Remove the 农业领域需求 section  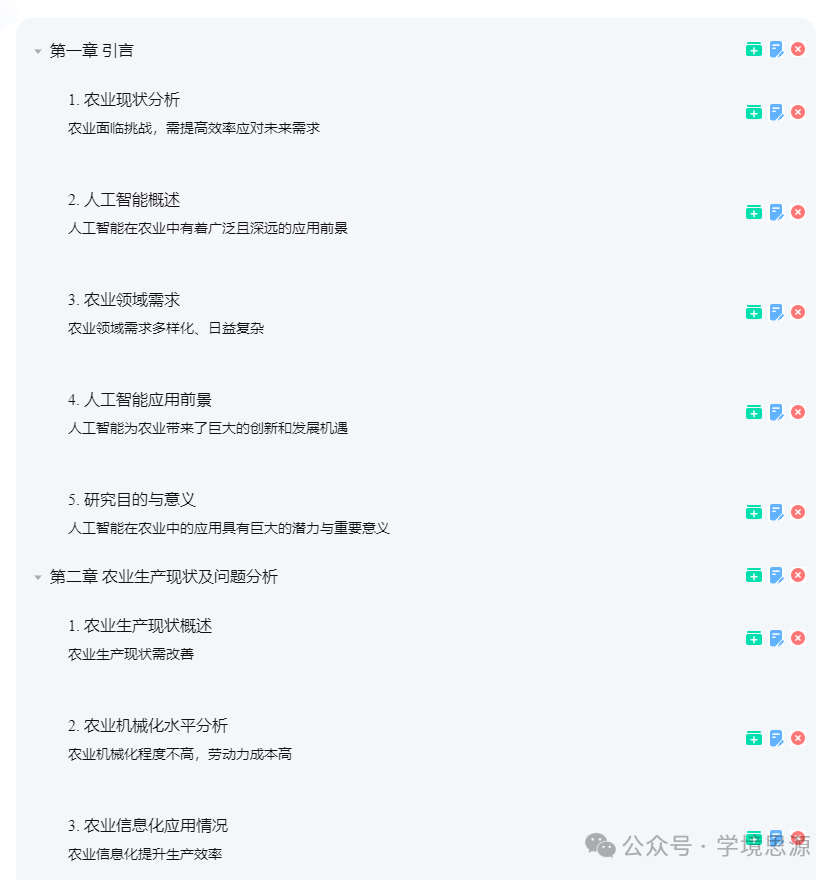(x=797, y=312)
